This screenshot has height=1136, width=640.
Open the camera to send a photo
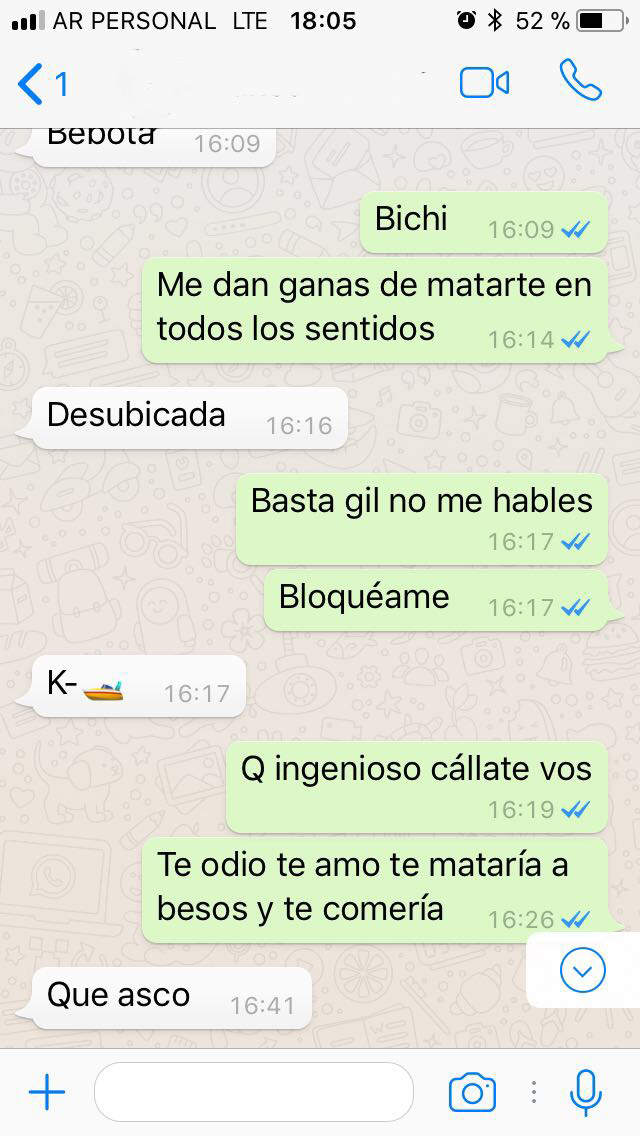[x=472, y=1092]
